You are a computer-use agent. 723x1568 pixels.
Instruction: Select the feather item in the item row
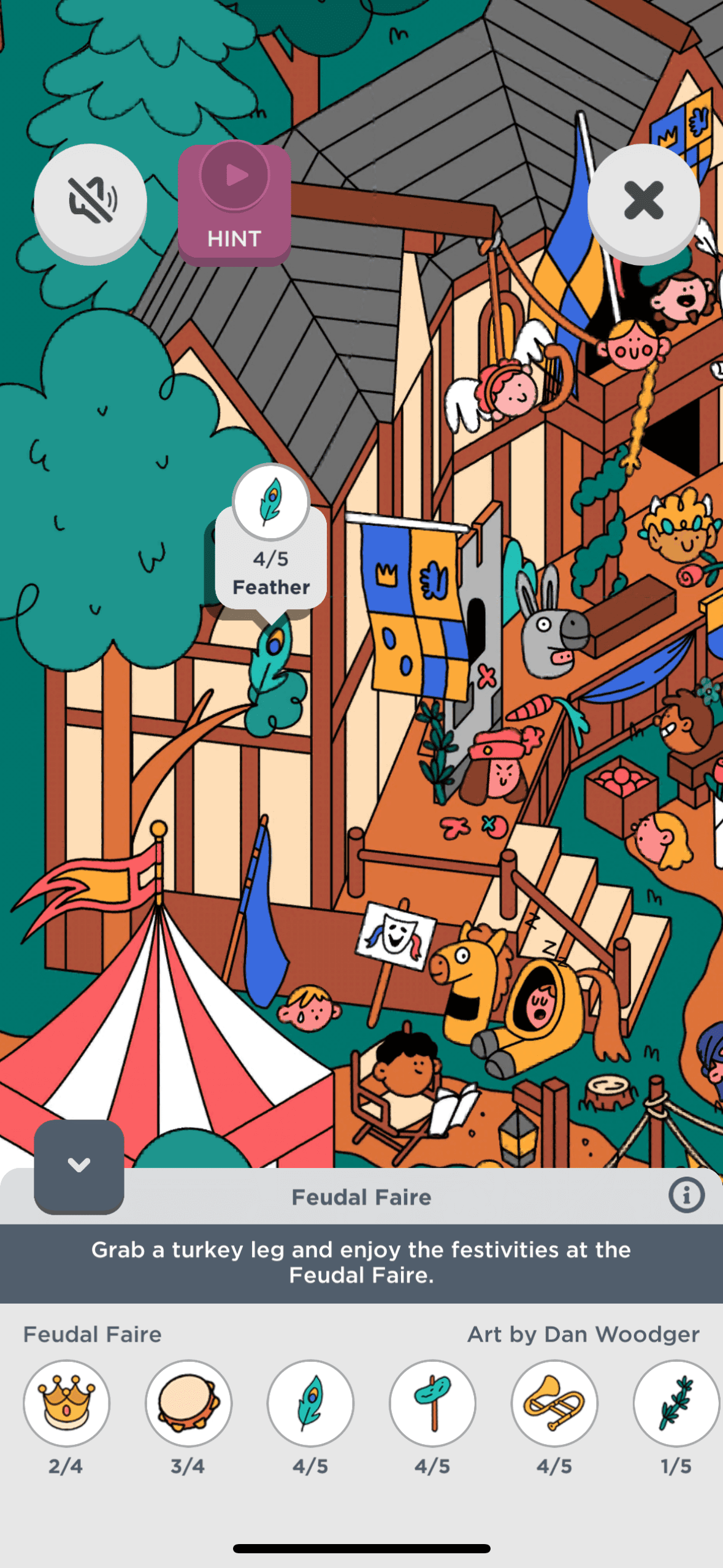[310, 1403]
